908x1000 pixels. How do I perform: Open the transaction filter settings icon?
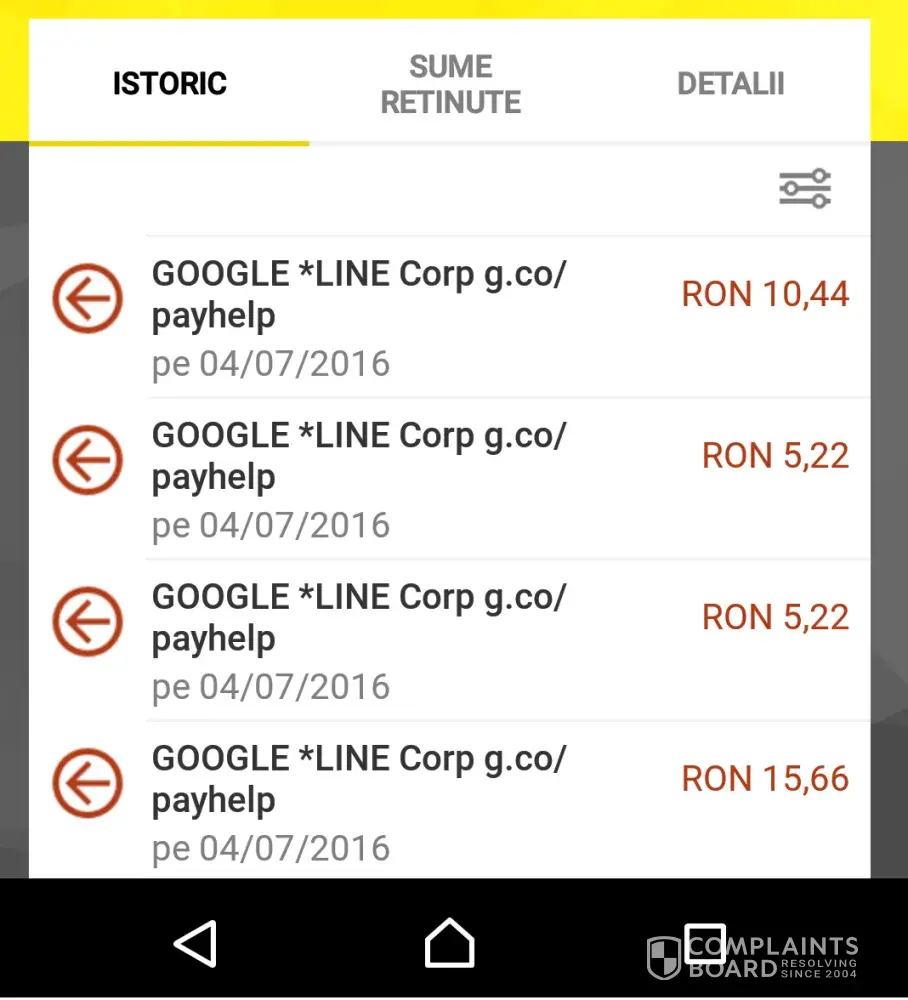(804, 188)
